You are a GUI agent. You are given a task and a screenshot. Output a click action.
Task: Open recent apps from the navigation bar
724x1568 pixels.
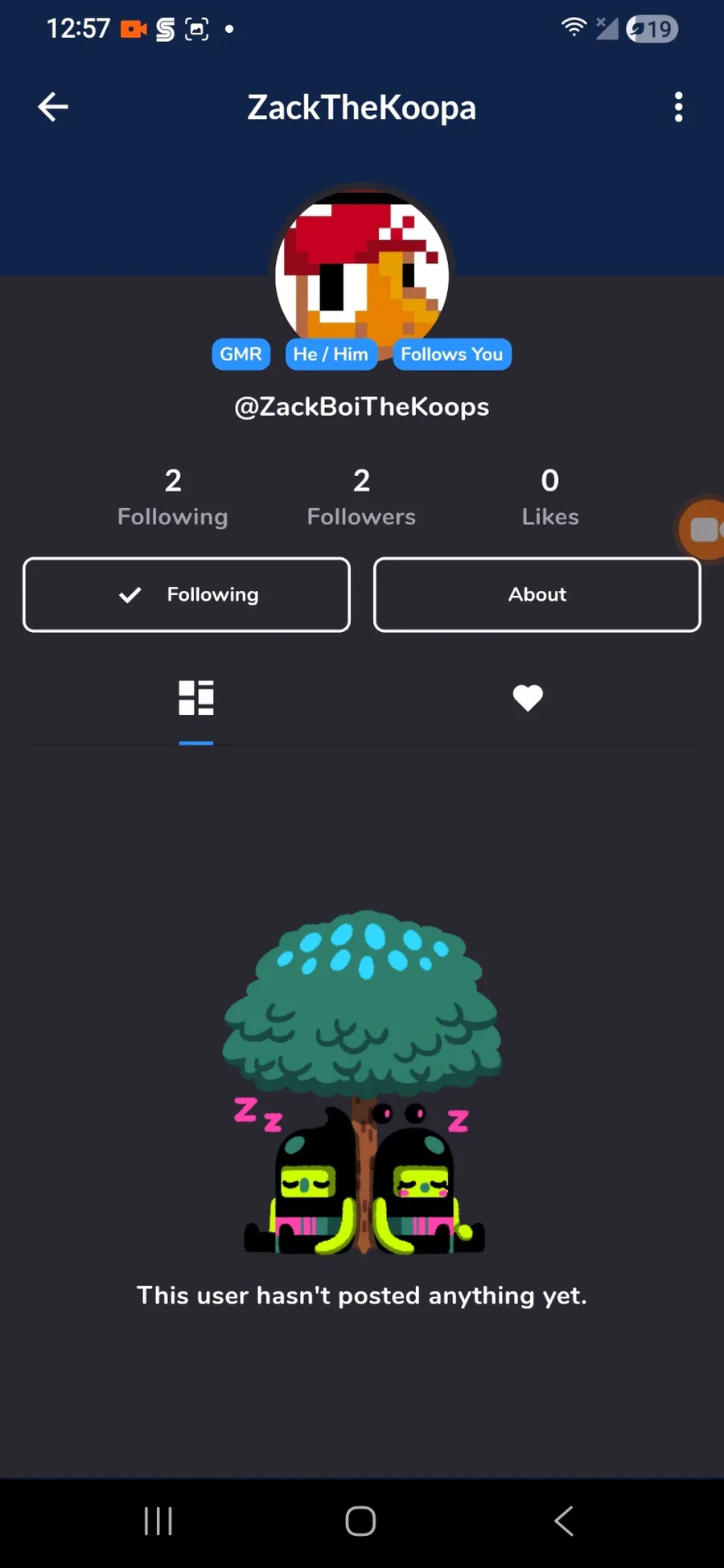tap(158, 1521)
